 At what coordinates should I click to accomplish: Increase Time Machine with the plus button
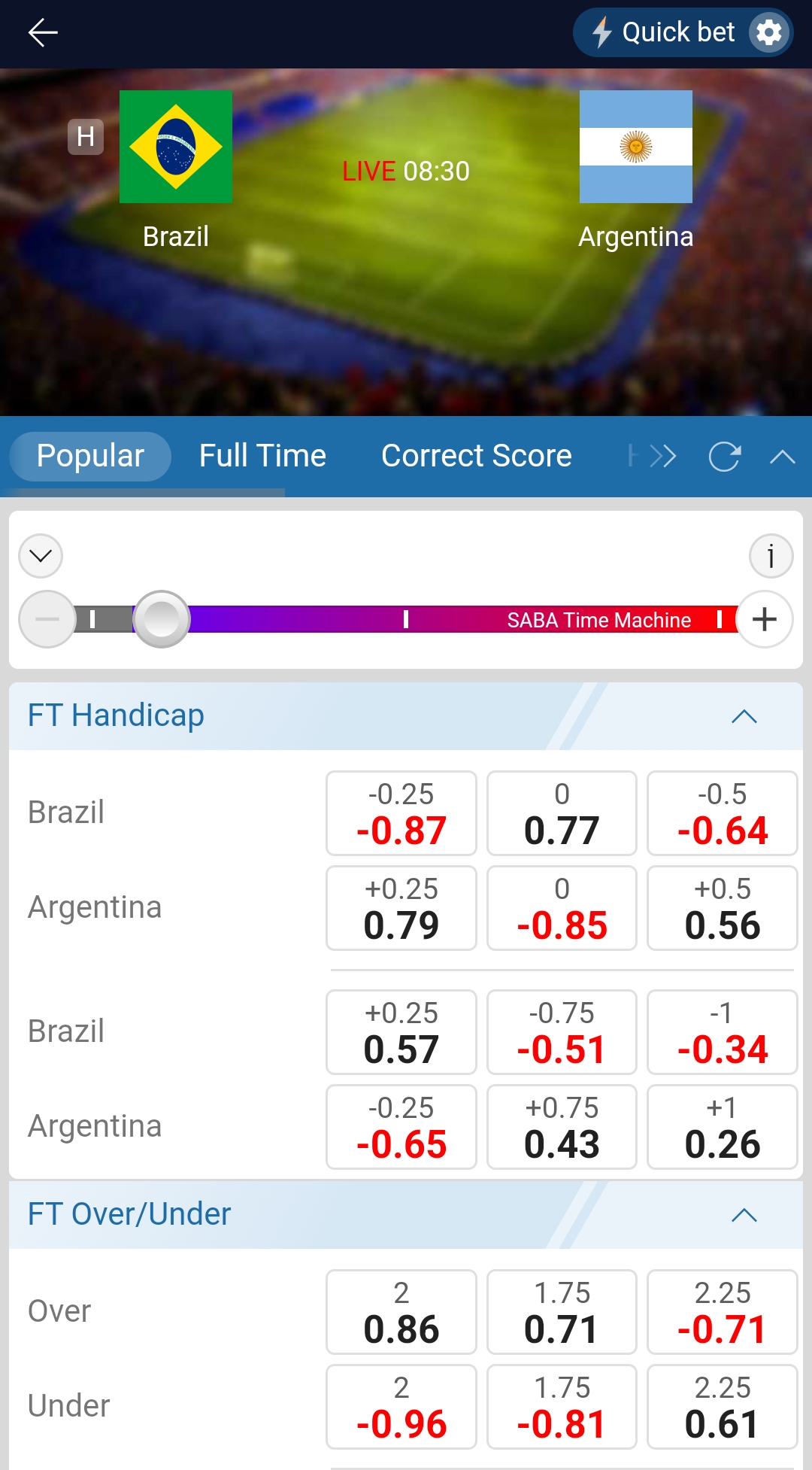pyautogui.click(x=764, y=619)
